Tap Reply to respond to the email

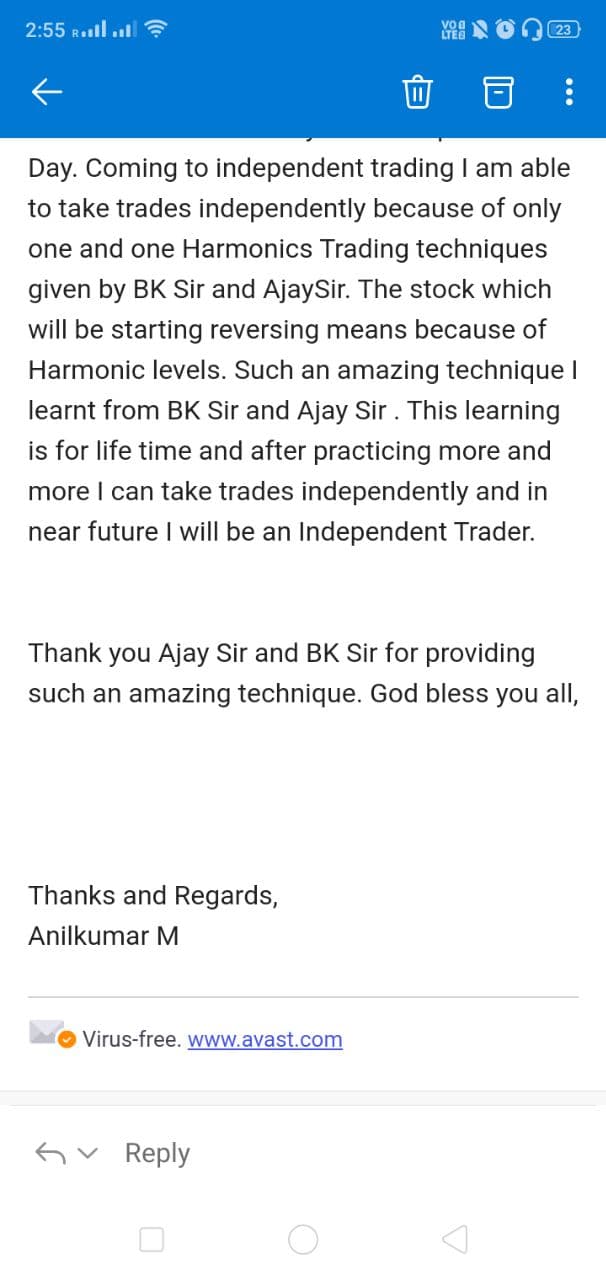click(x=157, y=1153)
